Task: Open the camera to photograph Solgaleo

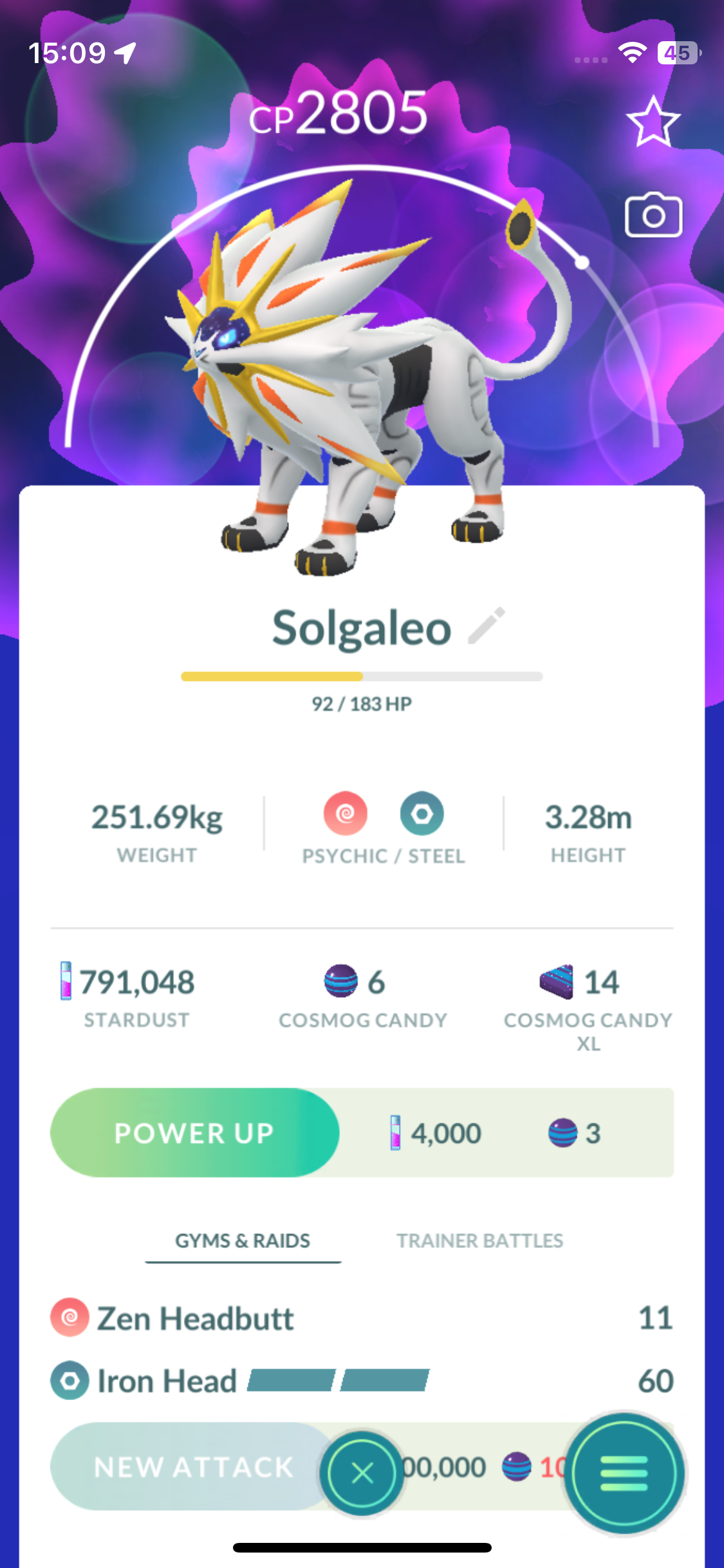Action: [653, 216]
